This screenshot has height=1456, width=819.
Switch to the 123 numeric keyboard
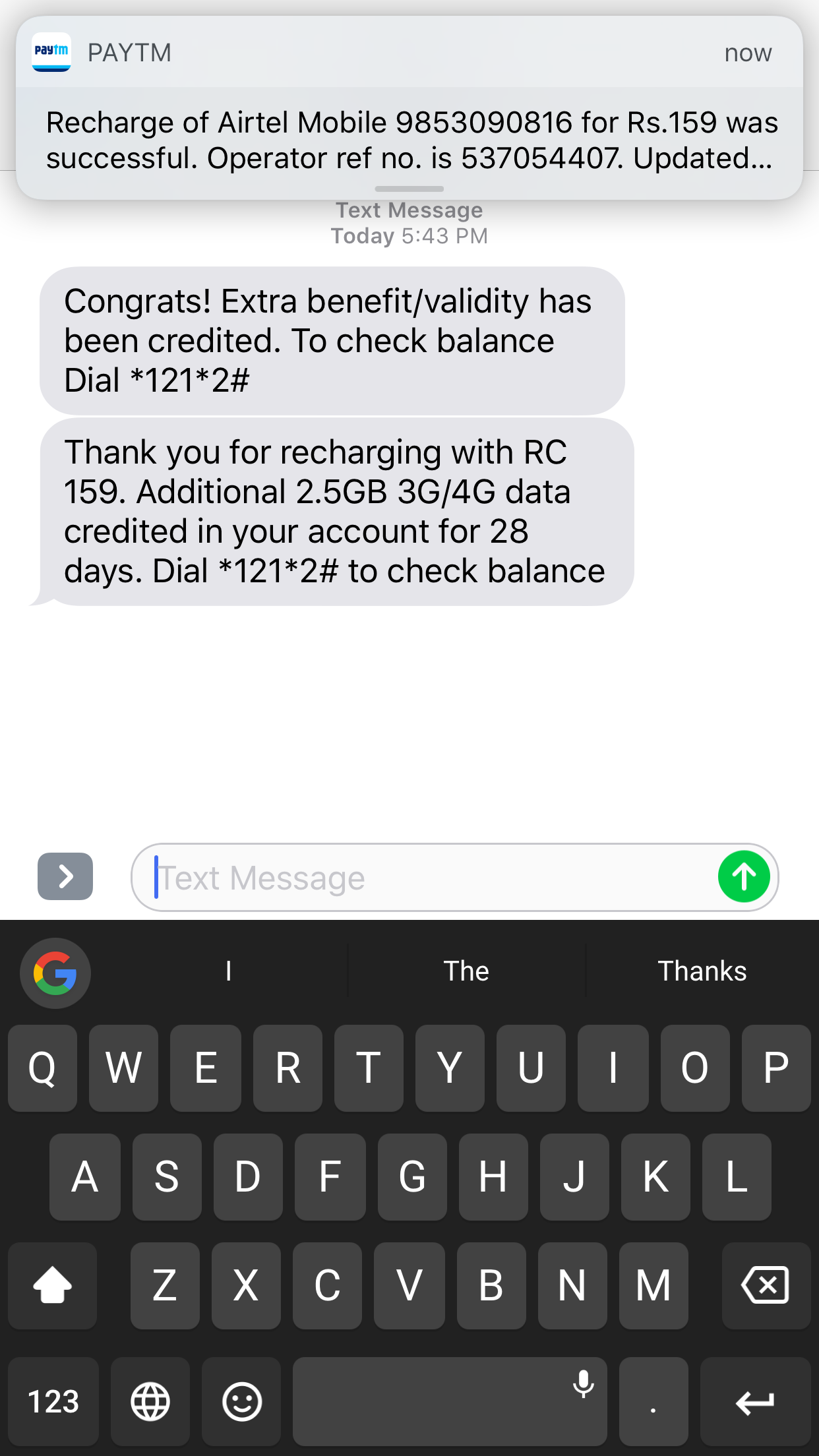coord(53,1401)
